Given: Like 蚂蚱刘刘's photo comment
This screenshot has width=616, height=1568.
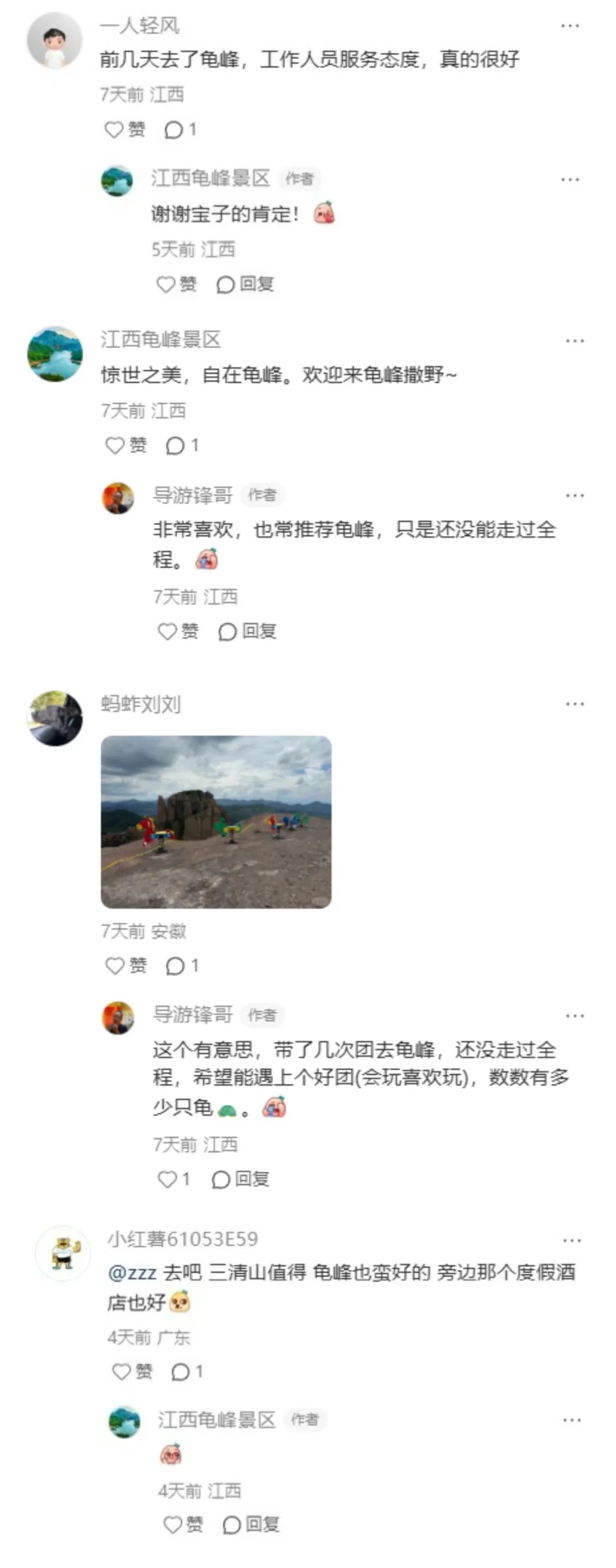Looking at the screenshot, I should coord(115,966).
